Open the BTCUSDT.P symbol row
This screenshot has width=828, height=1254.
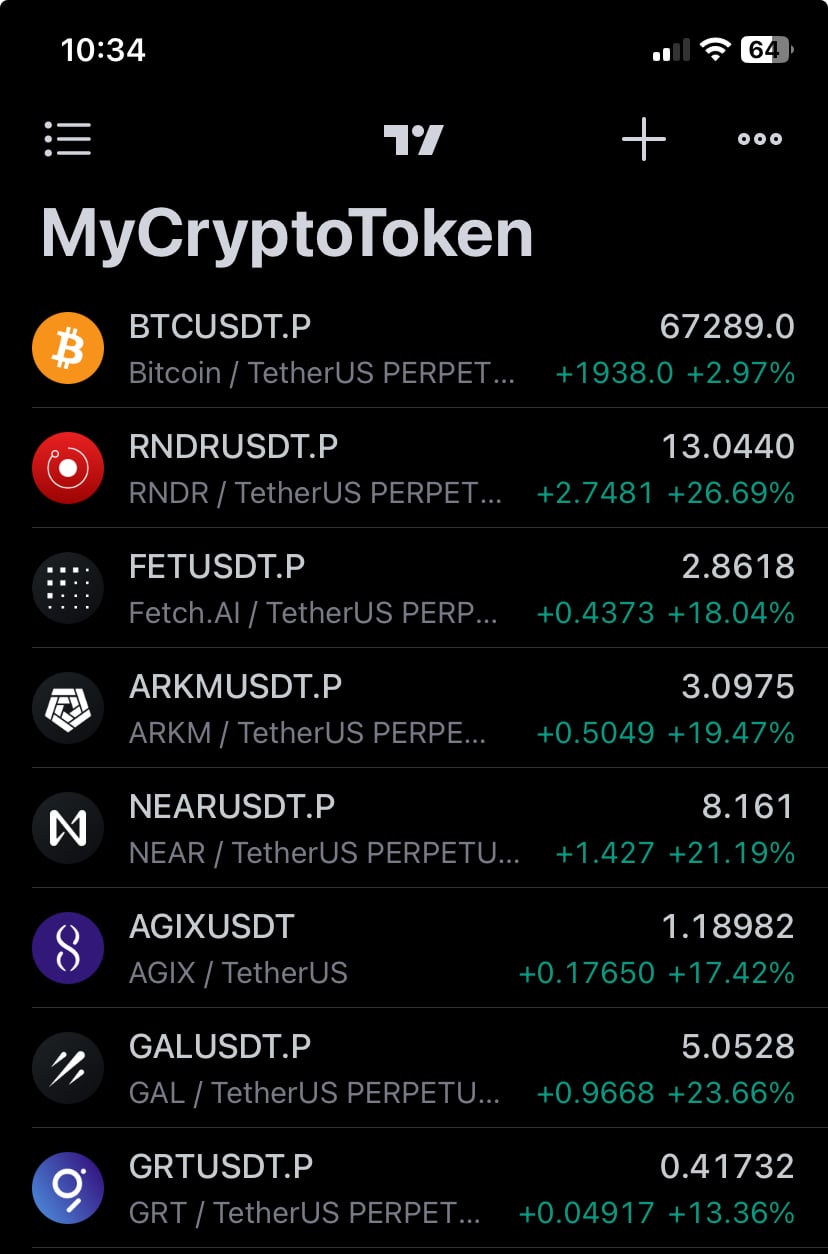[x=219, y=326]
